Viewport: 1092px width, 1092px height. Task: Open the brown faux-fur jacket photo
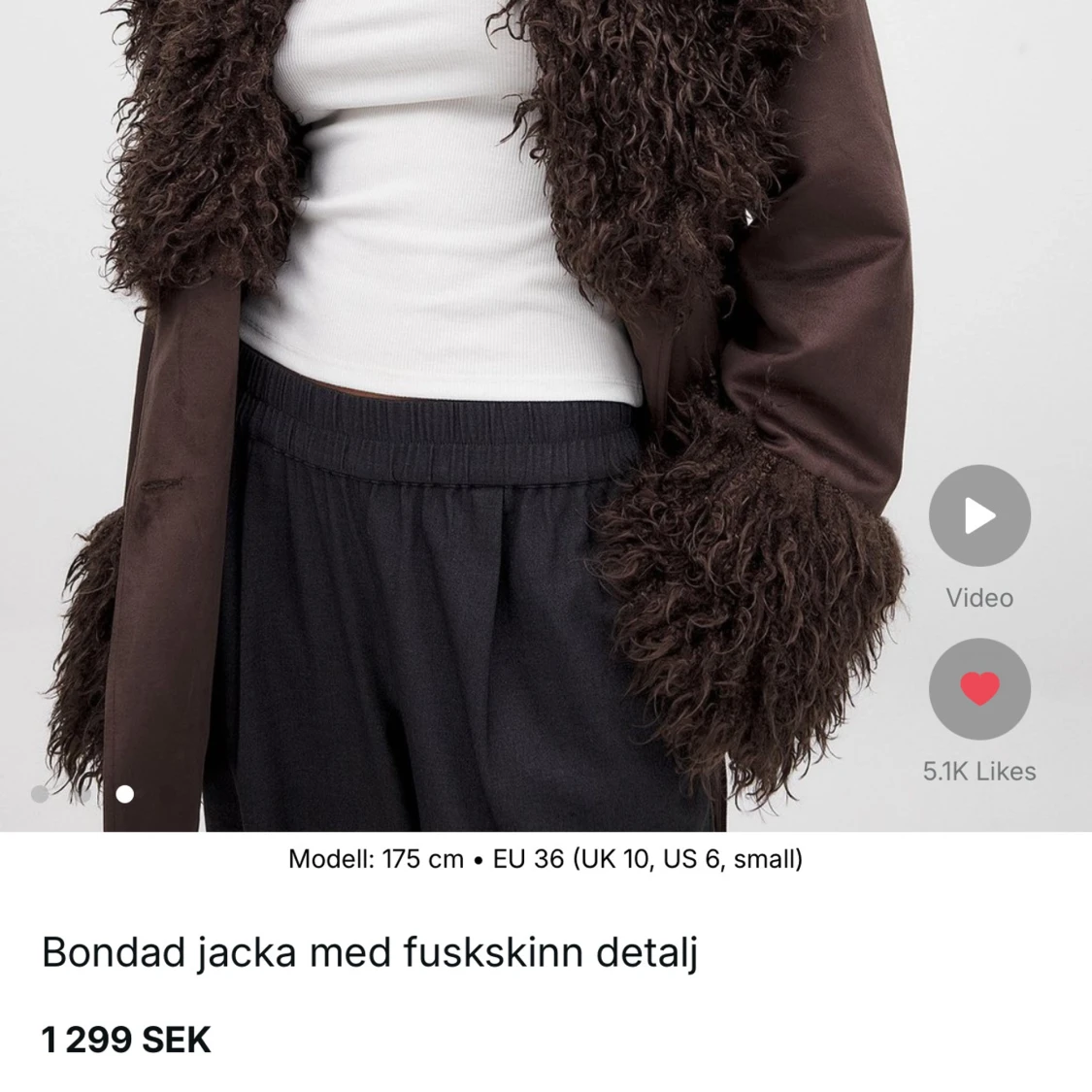pos(546,415)
